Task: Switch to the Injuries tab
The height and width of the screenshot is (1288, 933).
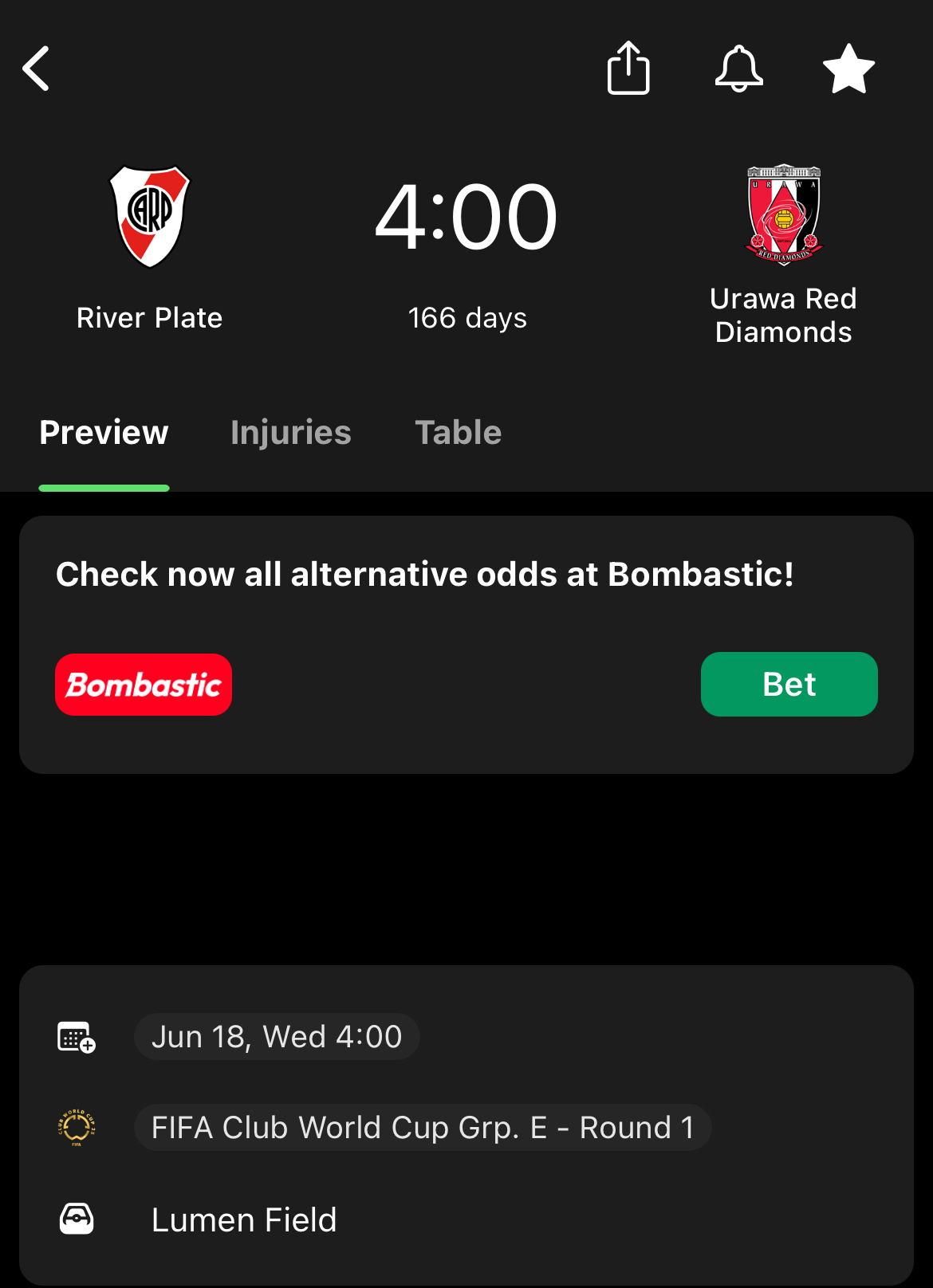Action: coord(291,433)
